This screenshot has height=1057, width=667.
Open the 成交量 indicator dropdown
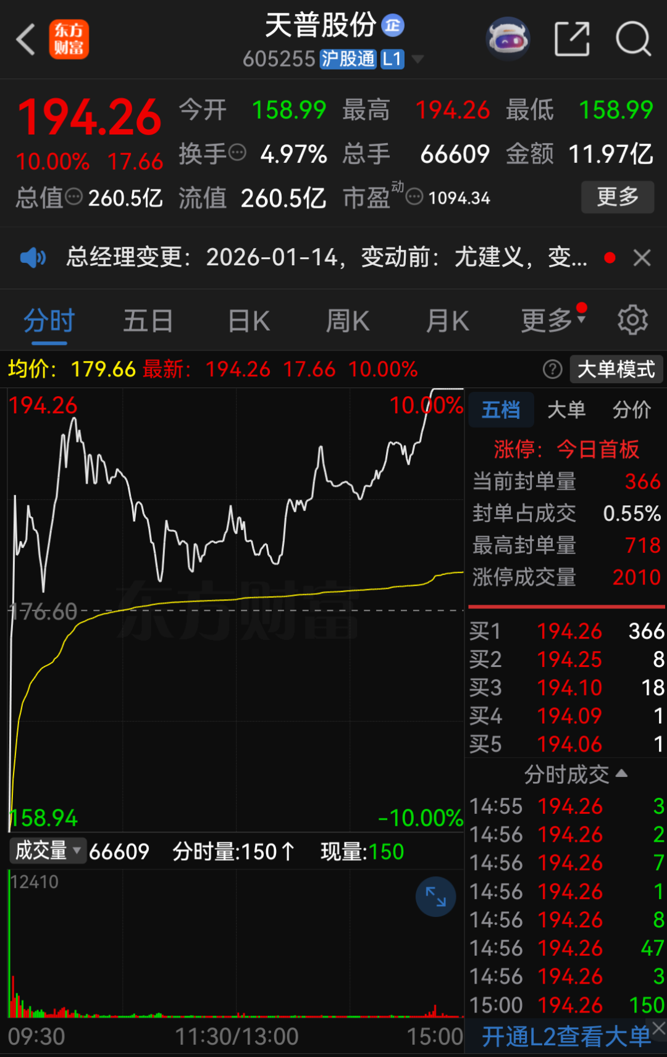[x=47, y=851]
